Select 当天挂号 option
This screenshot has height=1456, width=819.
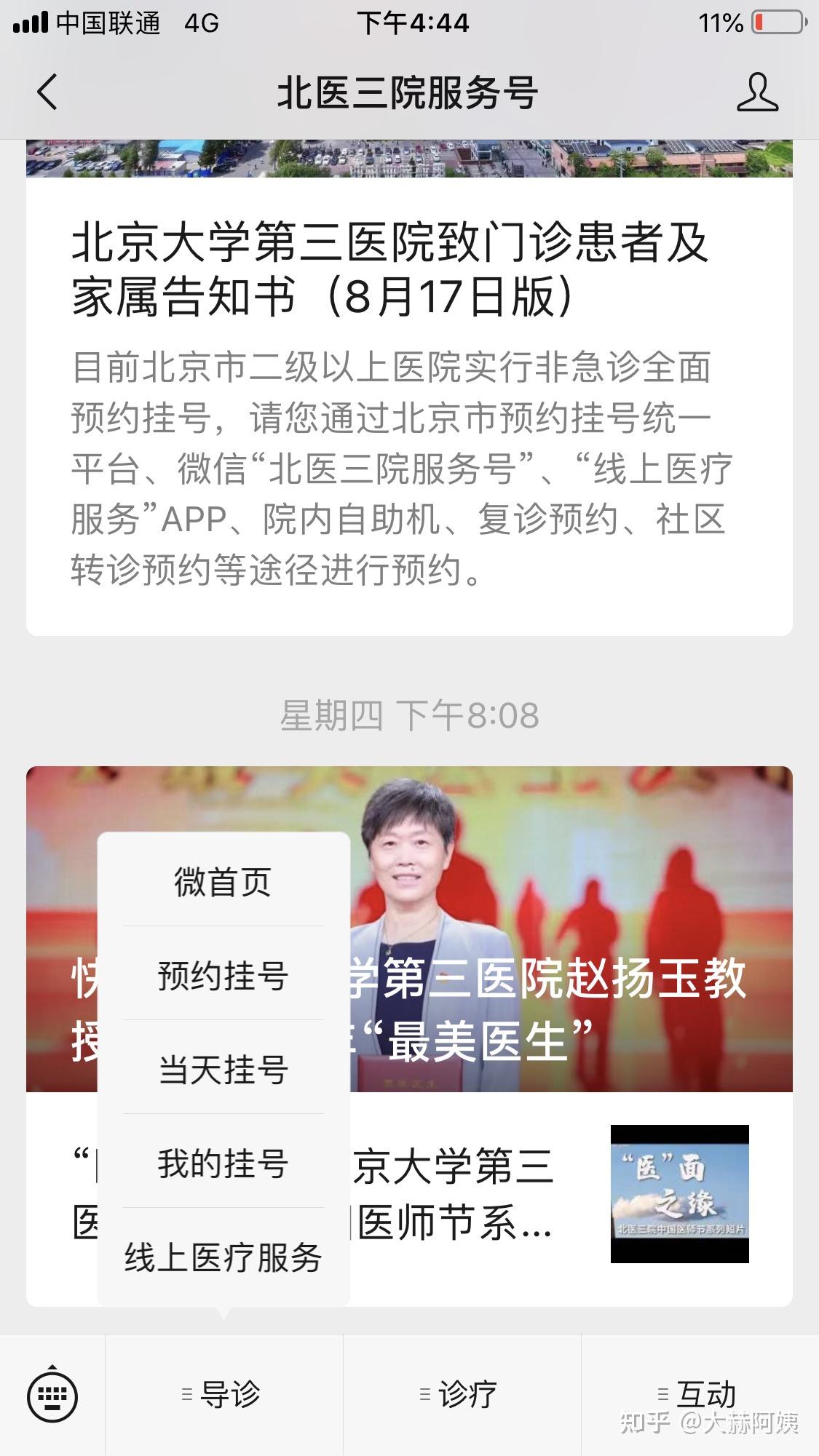coord(223,1070)
